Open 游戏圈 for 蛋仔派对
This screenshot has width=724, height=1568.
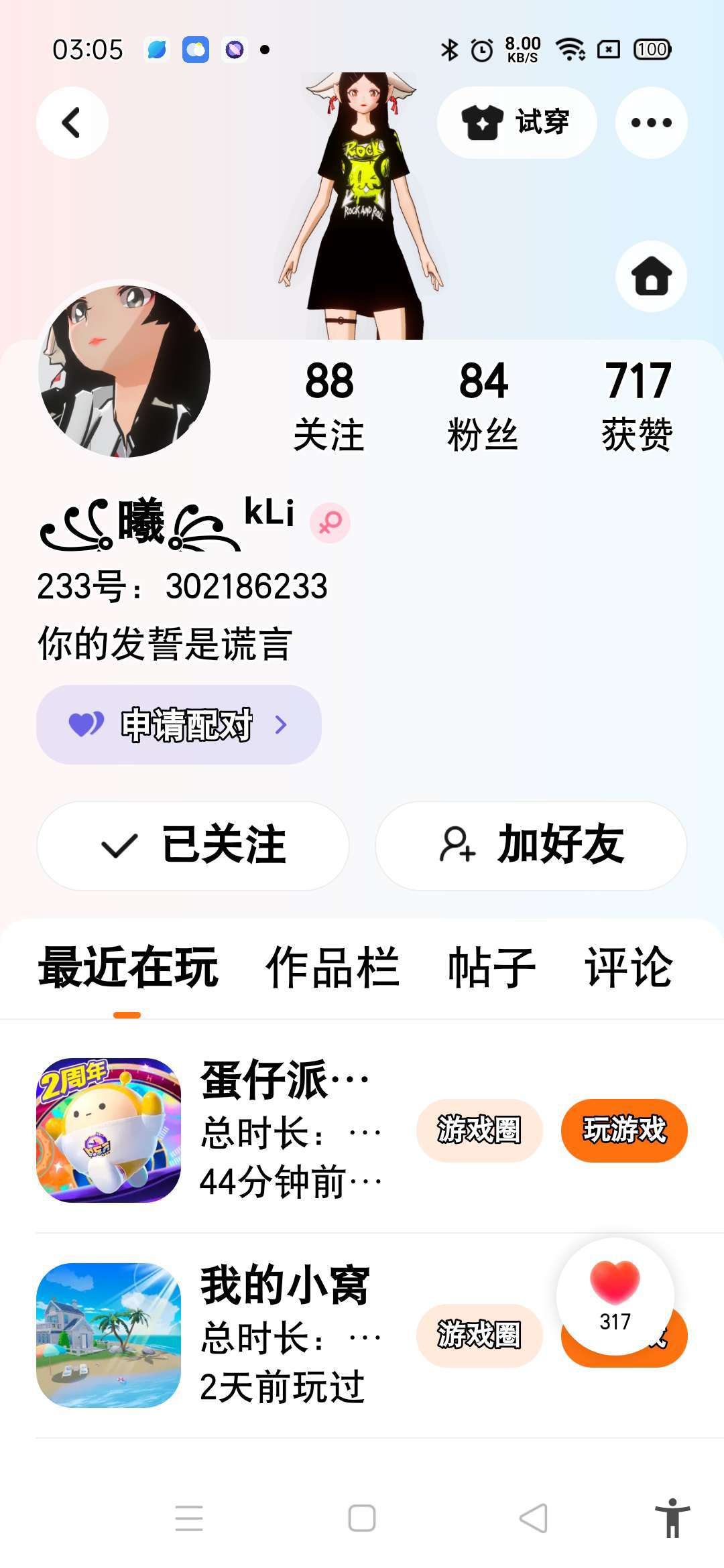(x=479, y=1130)
